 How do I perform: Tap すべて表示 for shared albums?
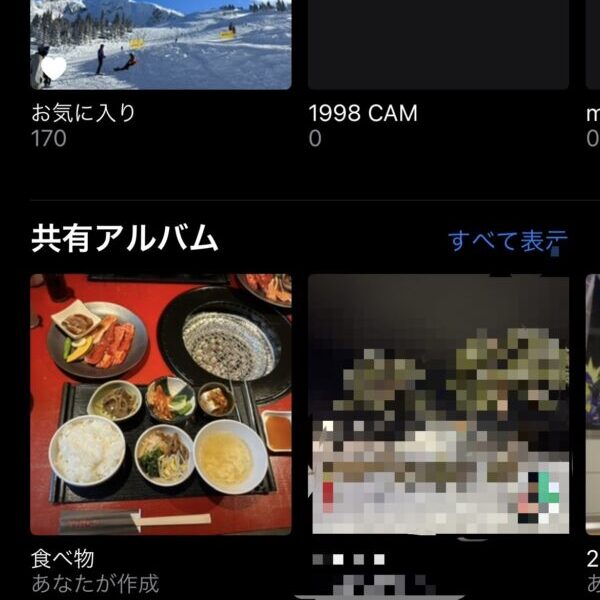(x=507, y=240)
